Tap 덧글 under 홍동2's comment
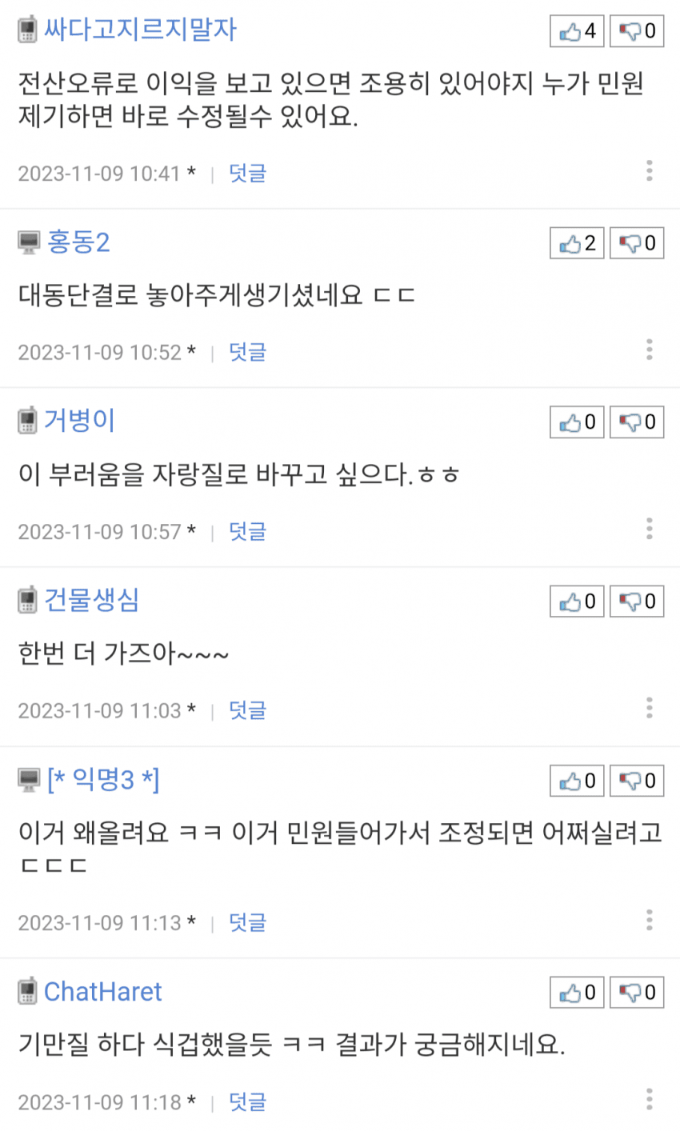Screen dimensions: 680x1131 click(x=247, y=352)
